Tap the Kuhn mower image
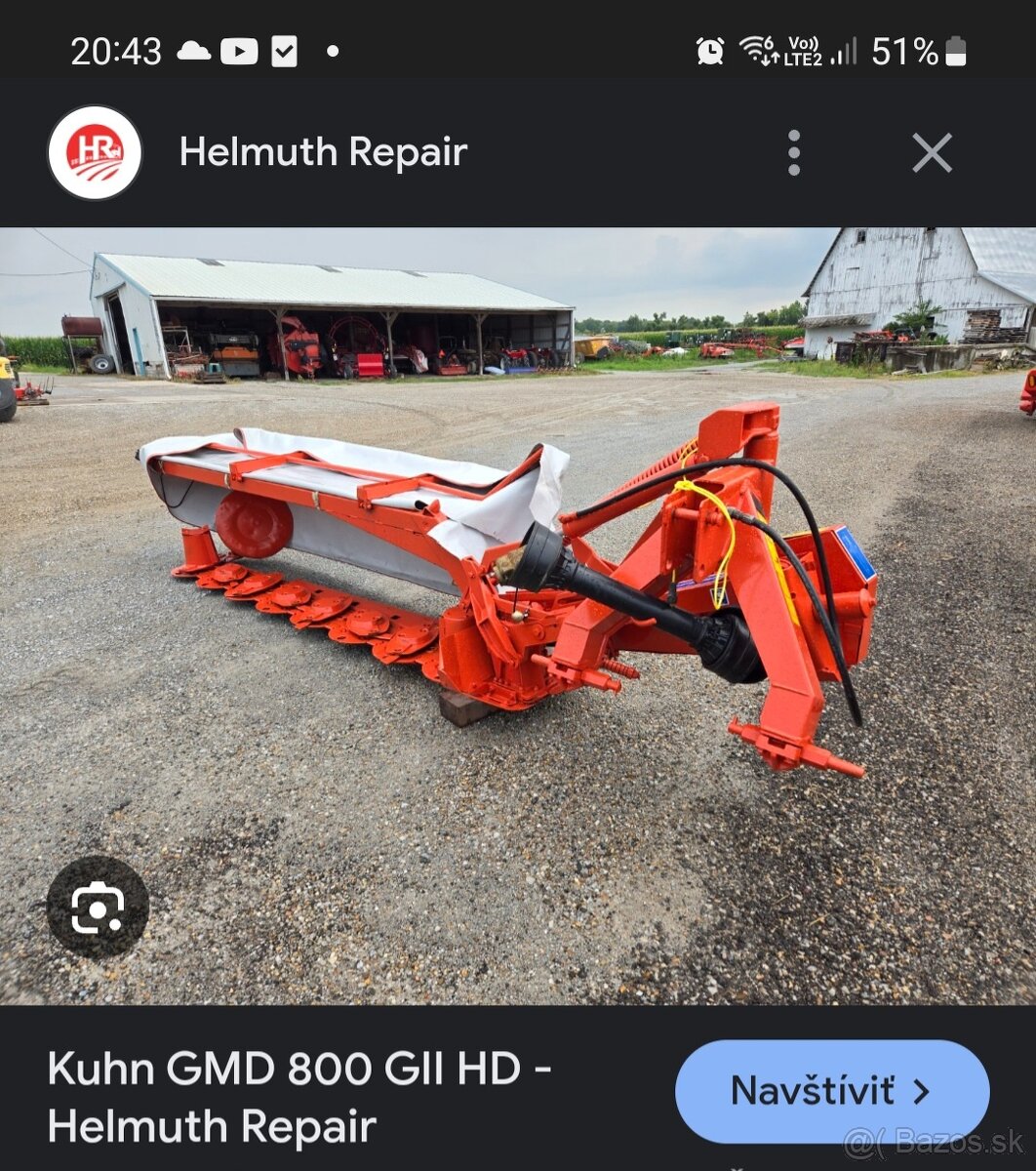Screen dimensions: 1036x1171 517,585
